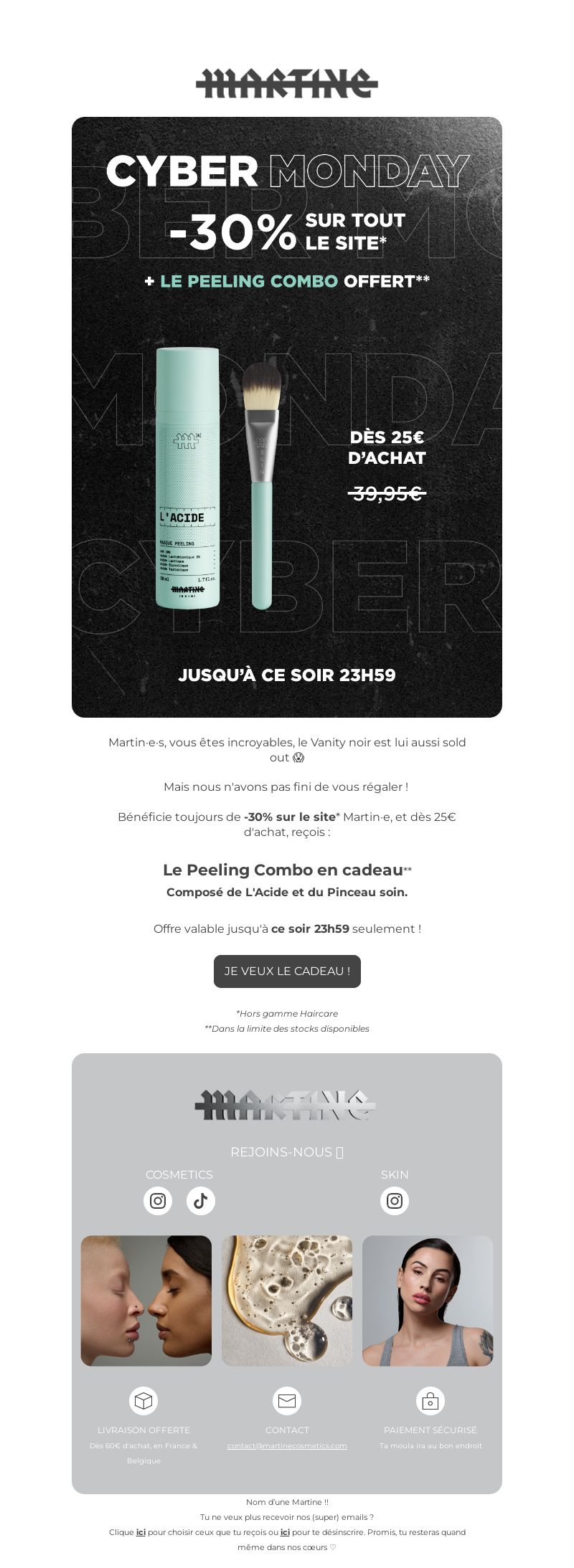Open the Skin Instagram icon
574x1568 pixels.
click(x=395, y=1200)
